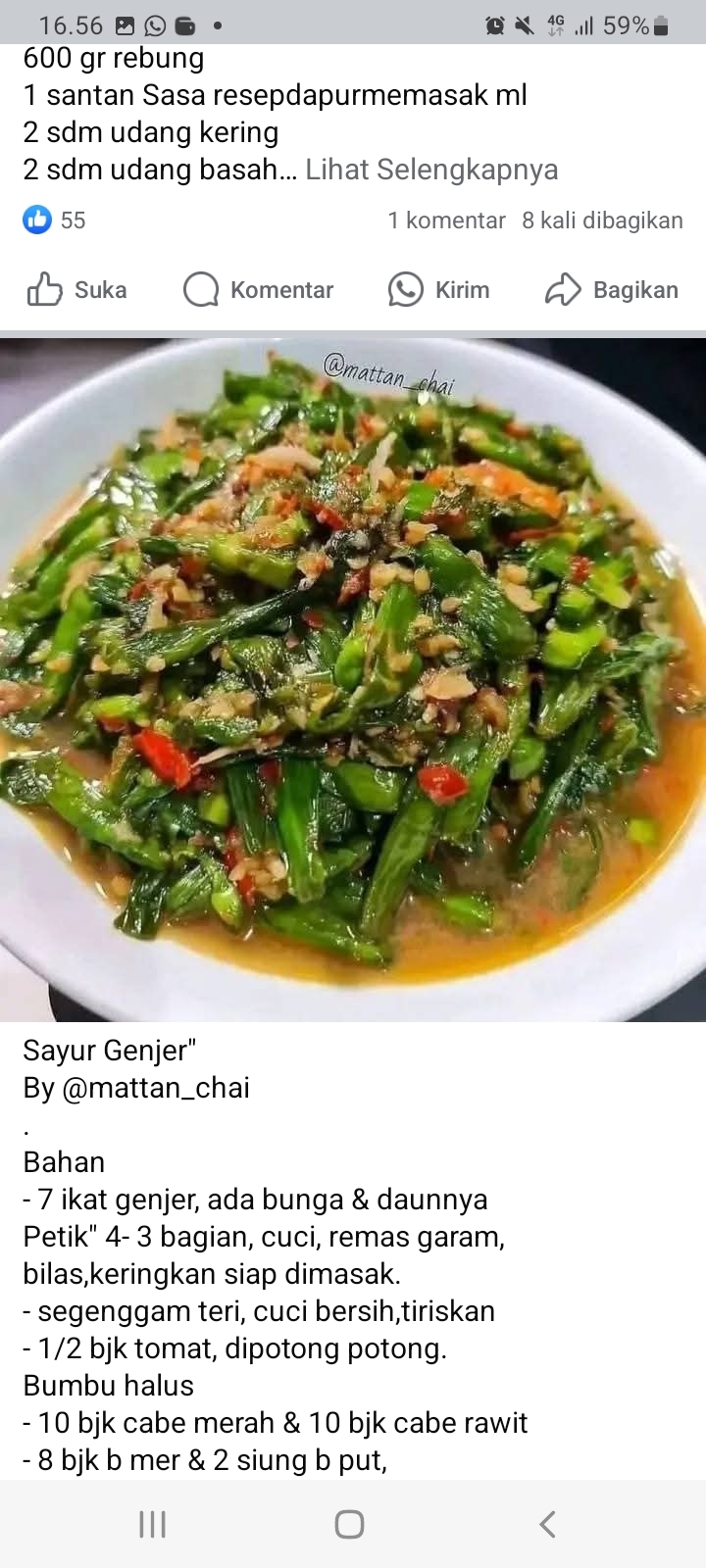Open the Lihat Selengkapnya link
The width and height of the screenshot is (706, 1568).
tap(432, 169)
